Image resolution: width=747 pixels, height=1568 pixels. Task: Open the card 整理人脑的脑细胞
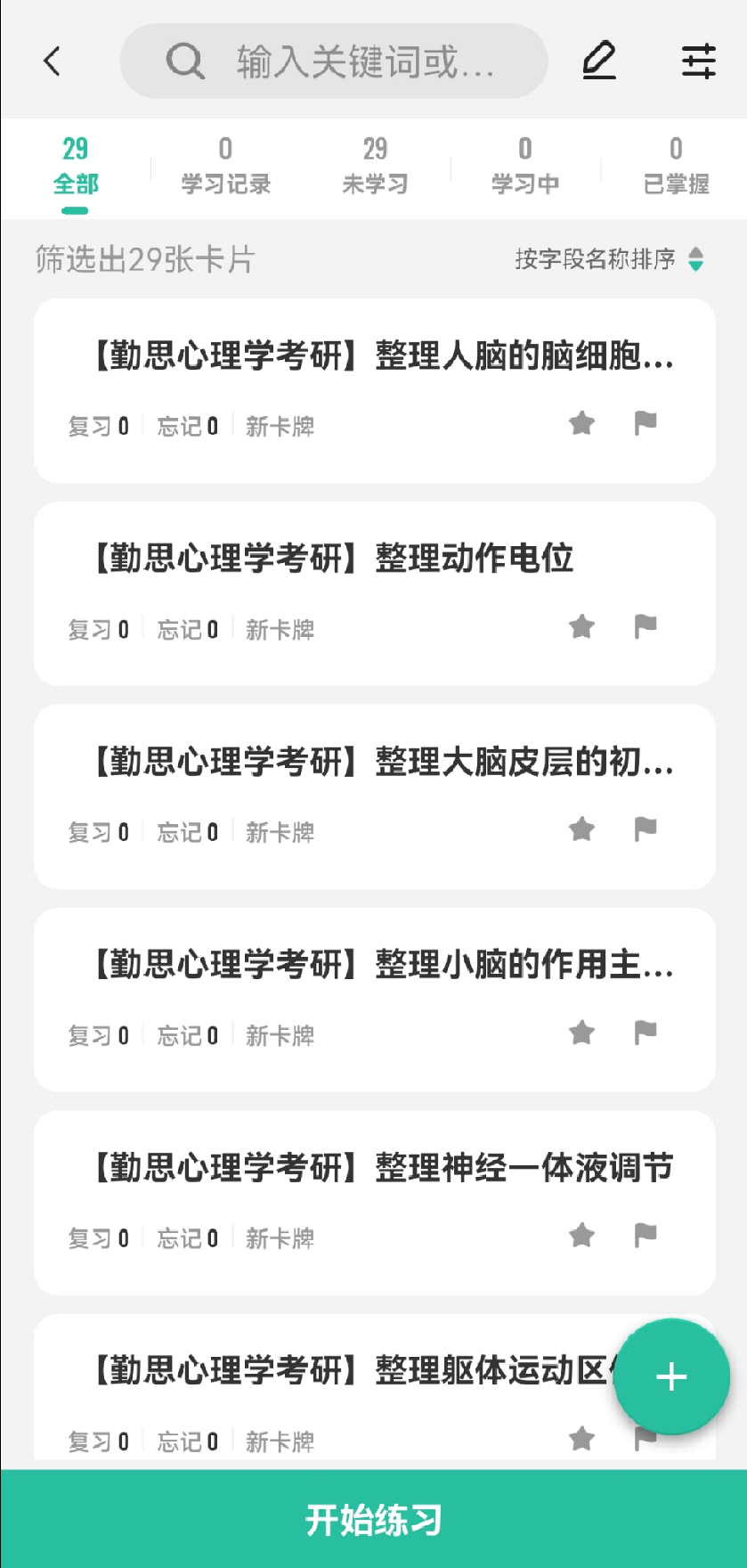click(x=375, y=390)
